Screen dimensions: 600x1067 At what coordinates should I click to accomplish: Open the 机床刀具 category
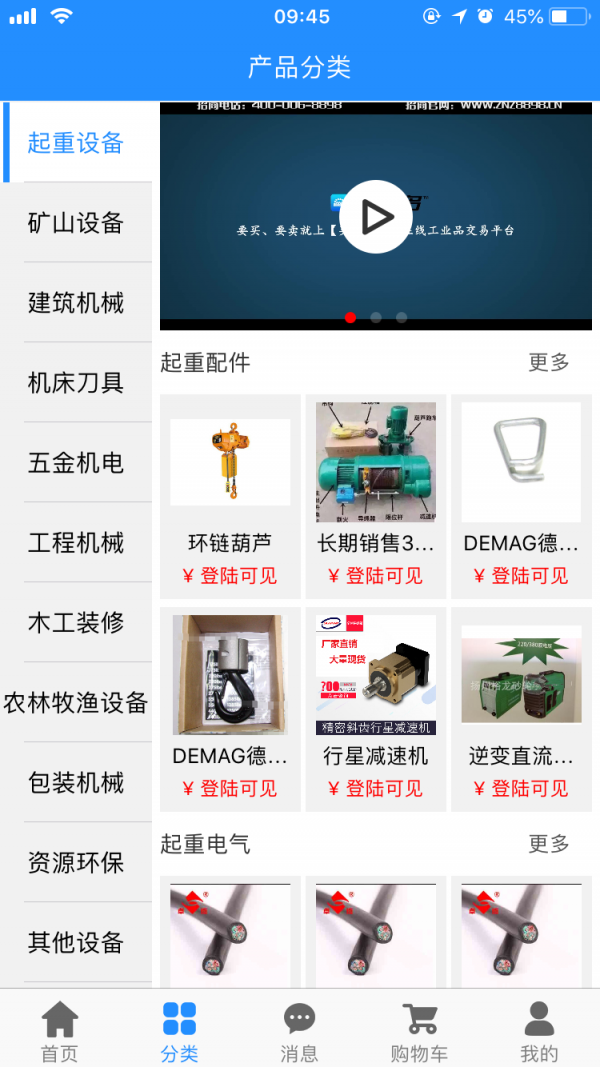point(76,383)
